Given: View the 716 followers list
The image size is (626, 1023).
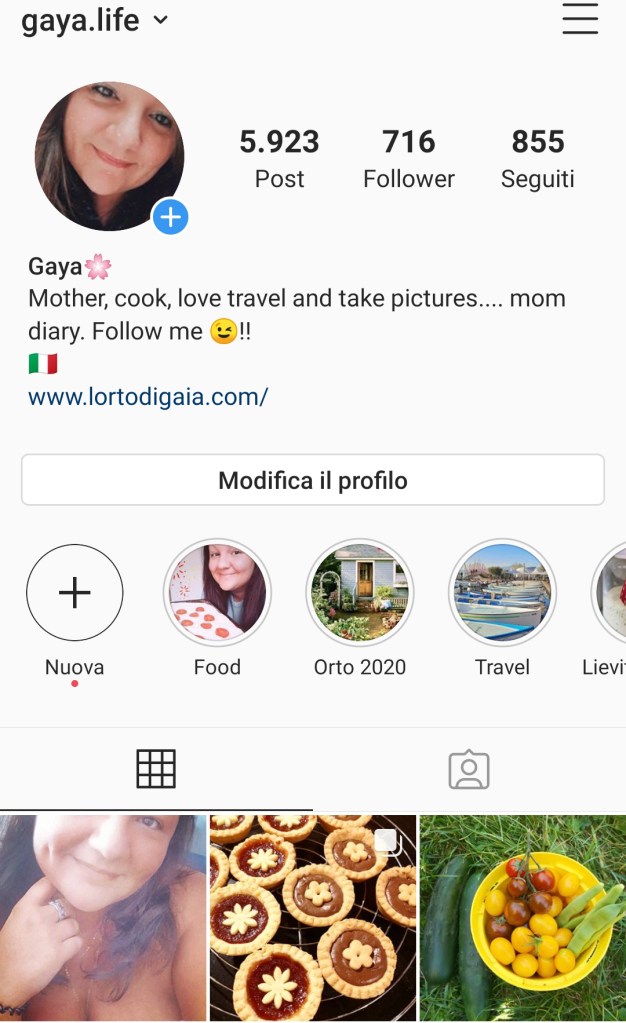Looking at the screenshot, I should click(408, 158).
